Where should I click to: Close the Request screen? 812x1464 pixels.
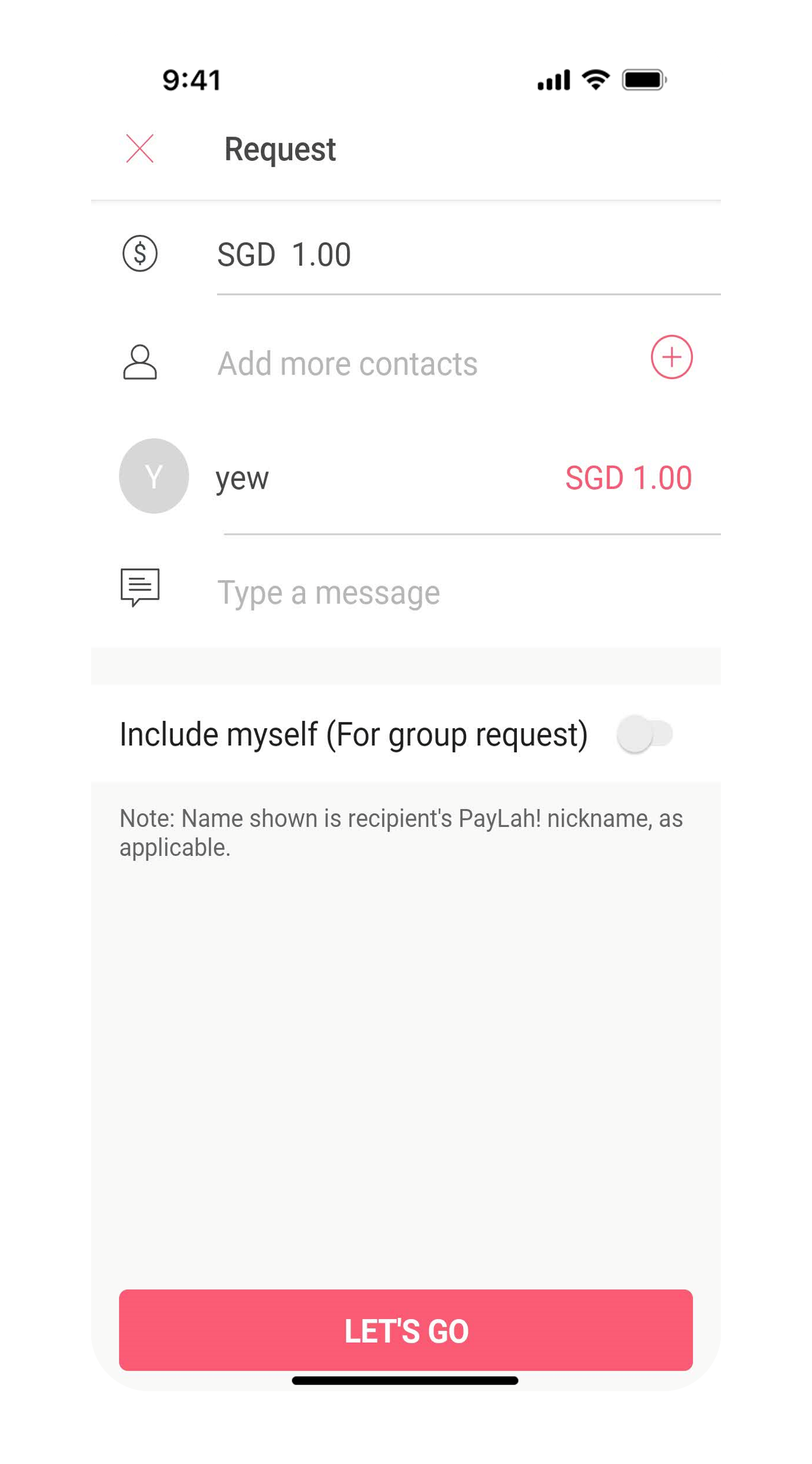point(140,148)
